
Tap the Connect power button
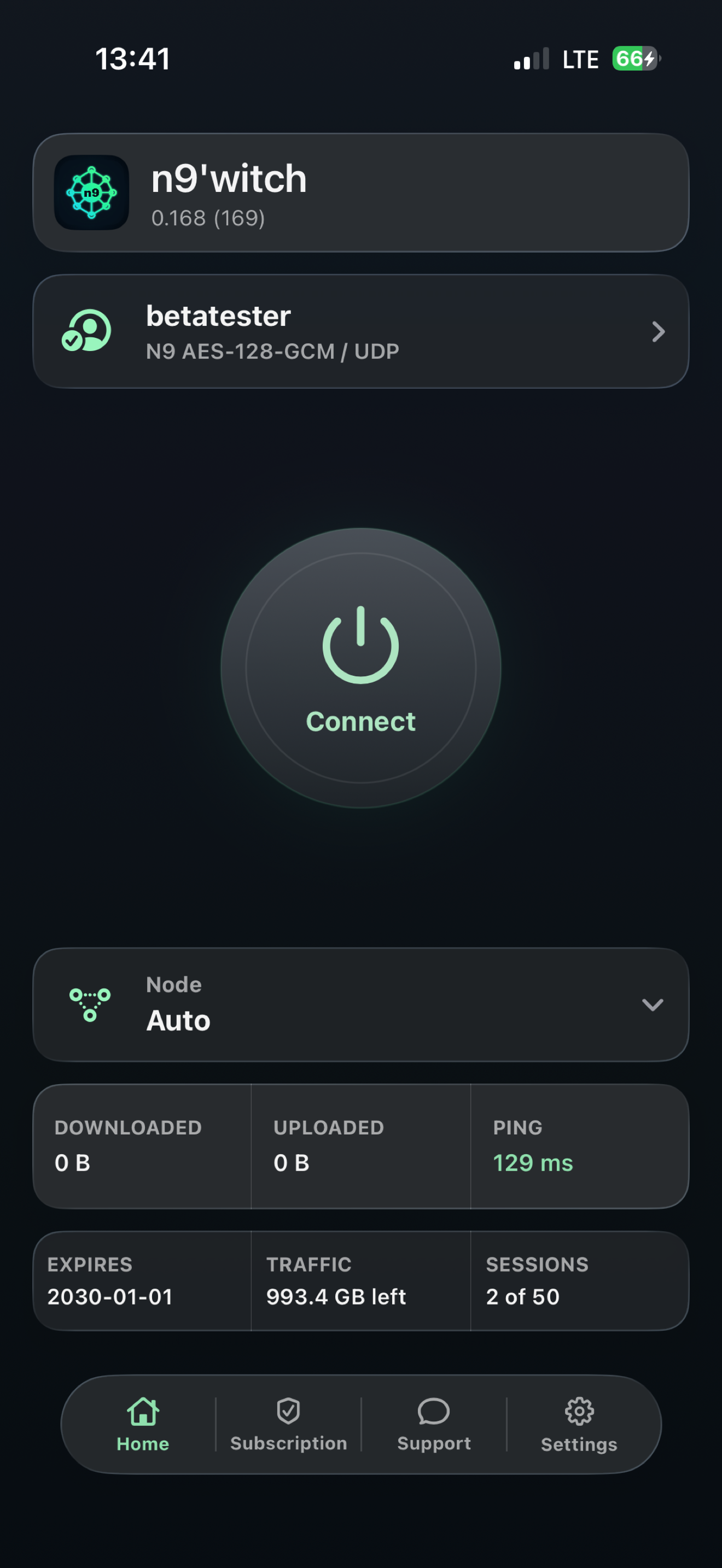coord(360,668)
